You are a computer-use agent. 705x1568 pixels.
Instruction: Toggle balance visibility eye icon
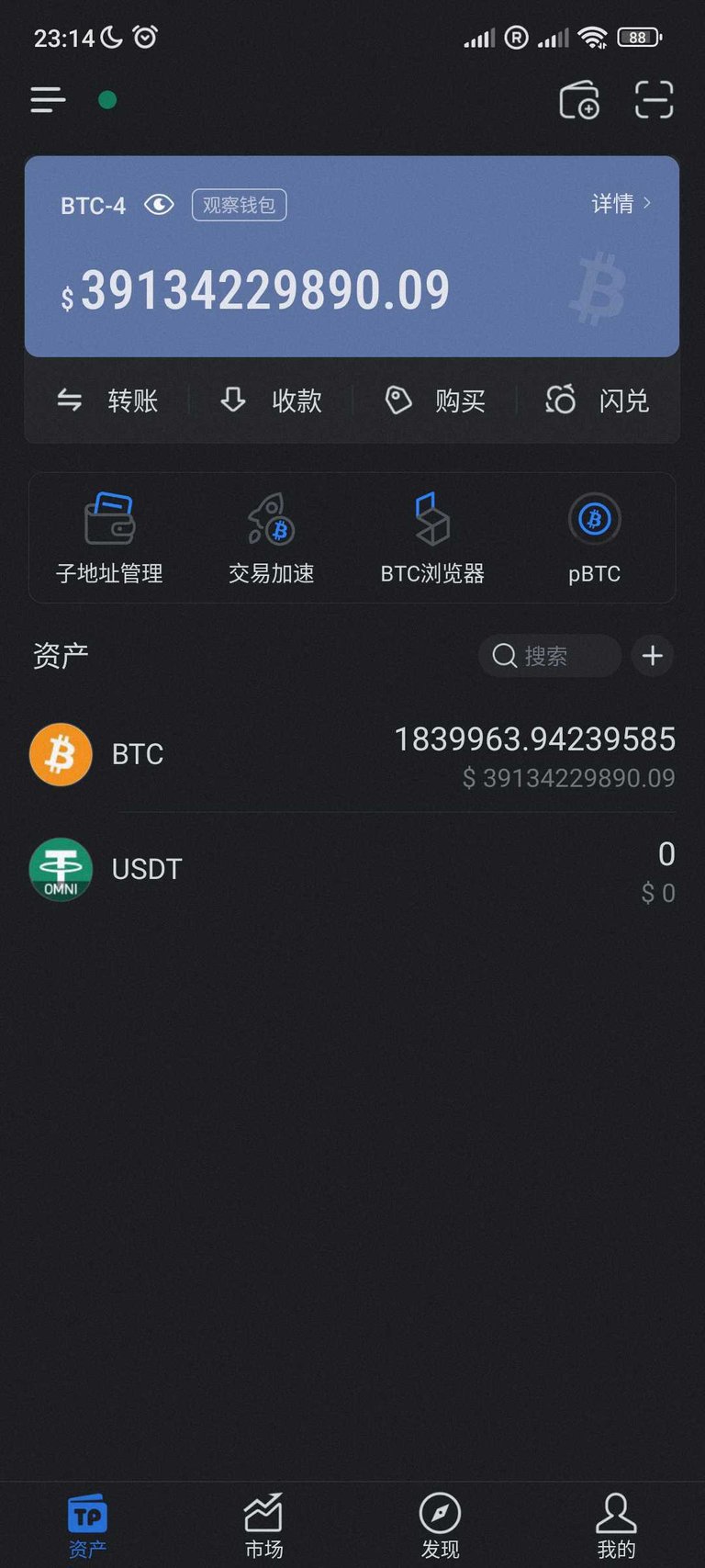point(159,205)
